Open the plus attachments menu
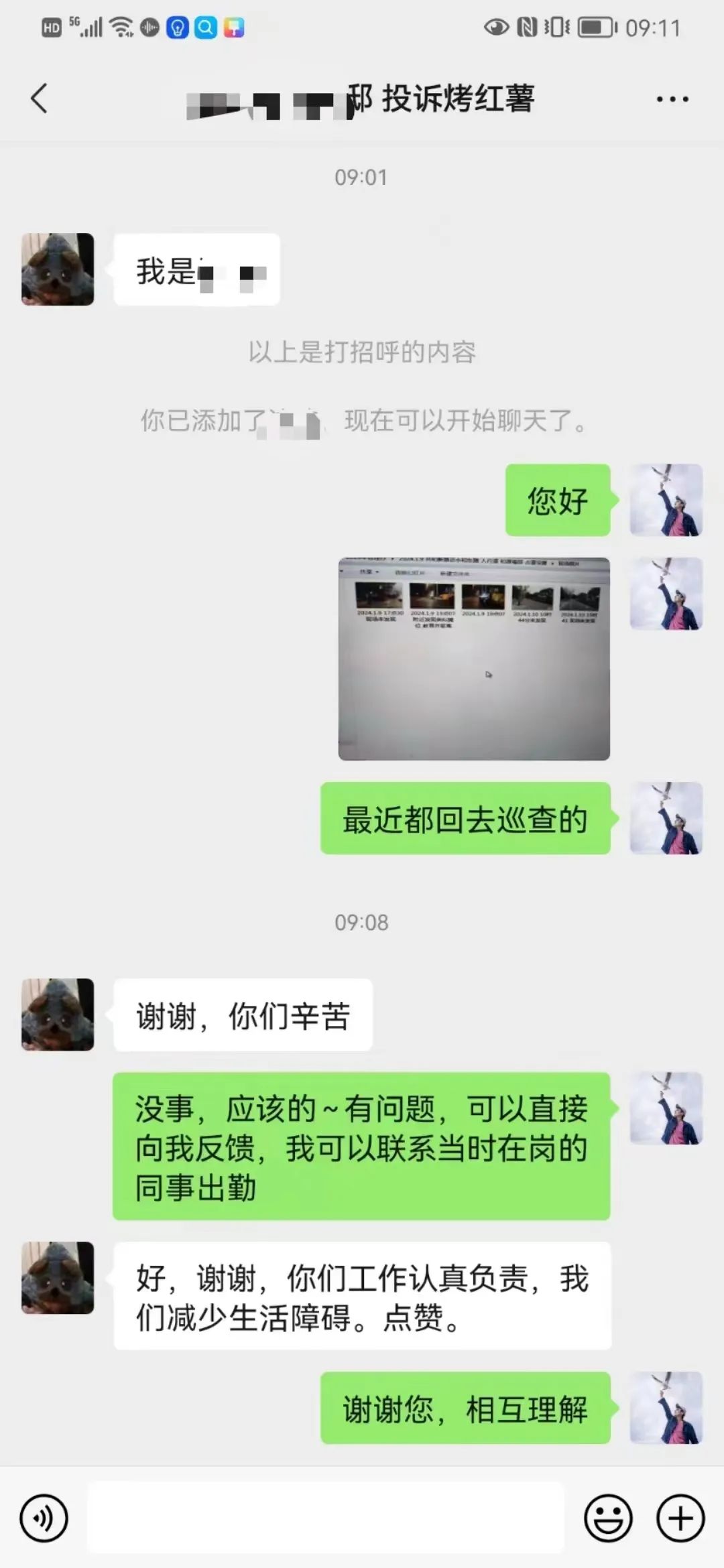The image size is (724, 1568). [680, 1518]
